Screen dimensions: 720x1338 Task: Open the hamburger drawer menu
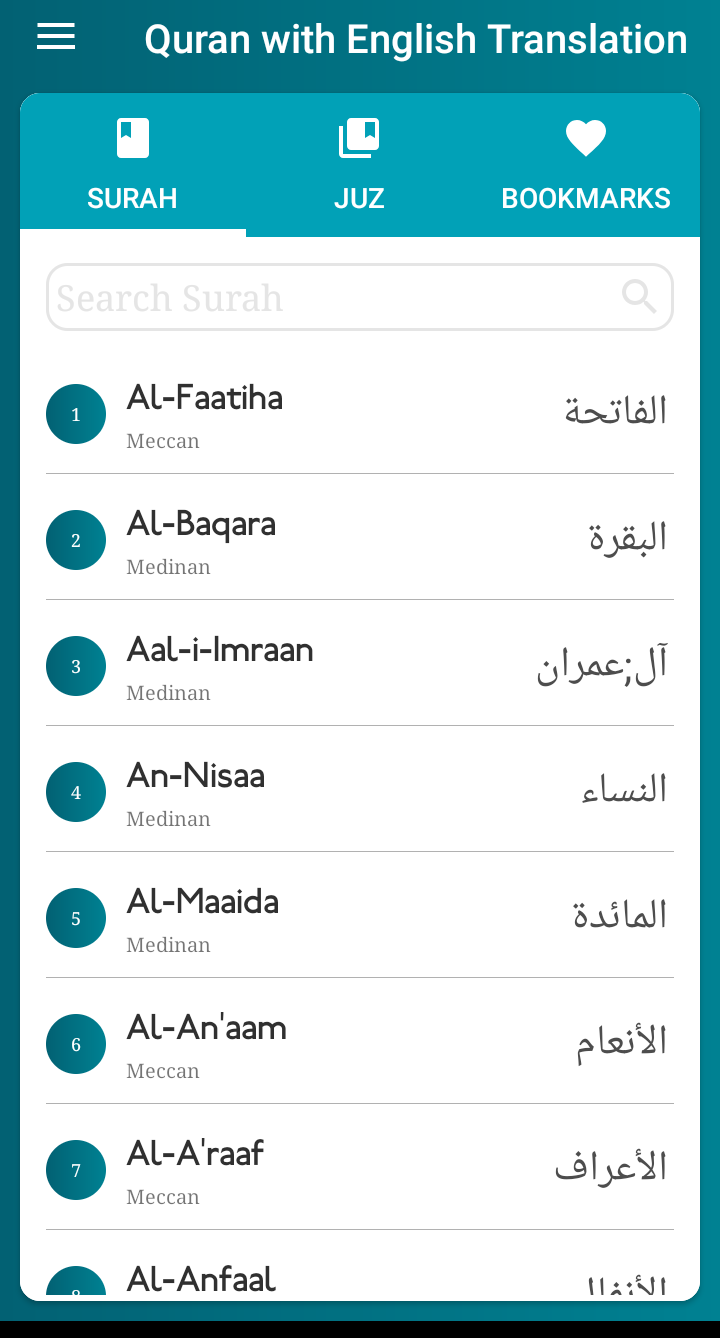click(x=56, y=38)
